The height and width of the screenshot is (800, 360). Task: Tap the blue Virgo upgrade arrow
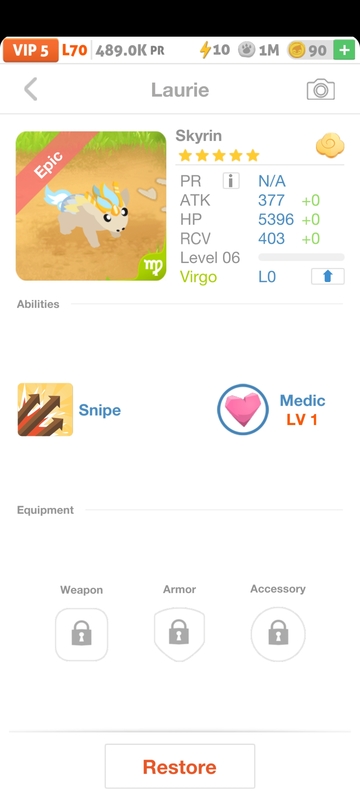click(327, 276)
